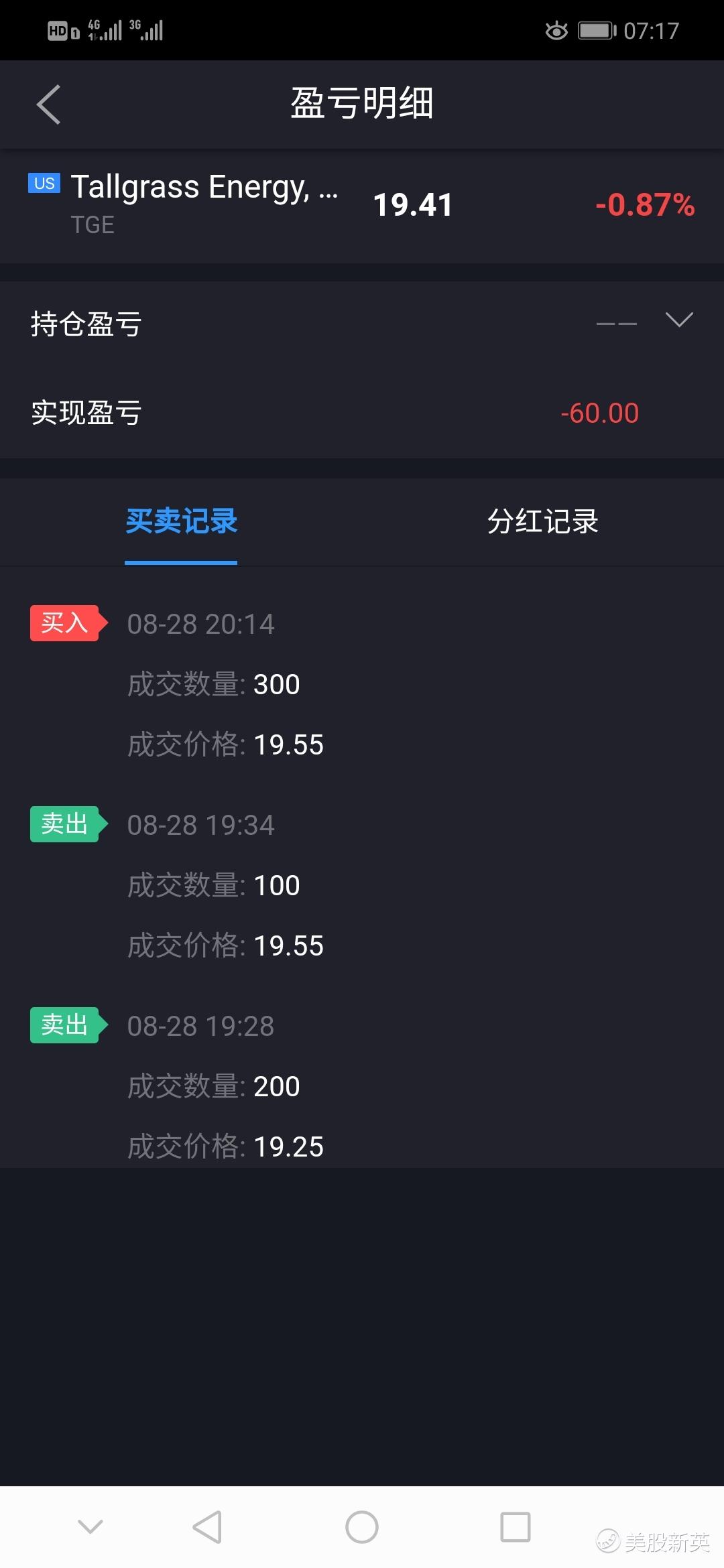The image size is (724, 1568).
Task: Switch to the 买卖记录 tab
Action: pos(181,521)
